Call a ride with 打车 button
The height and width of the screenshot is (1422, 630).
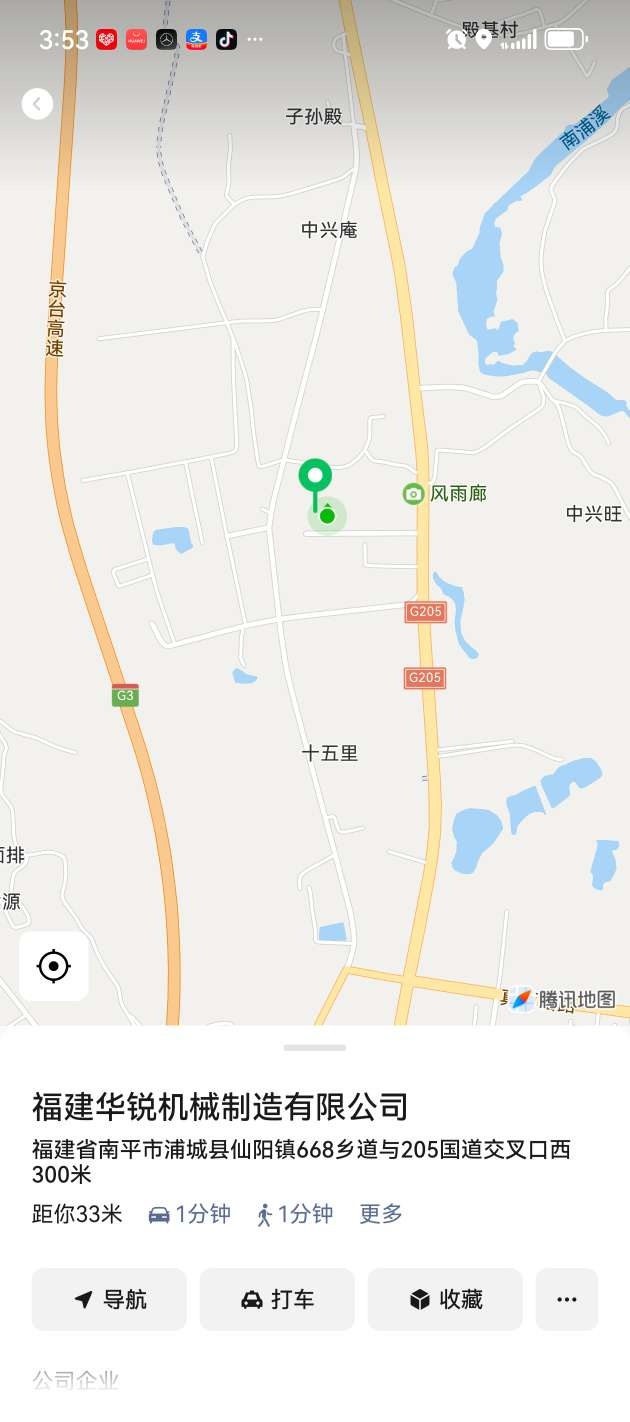coord(277,1299)
